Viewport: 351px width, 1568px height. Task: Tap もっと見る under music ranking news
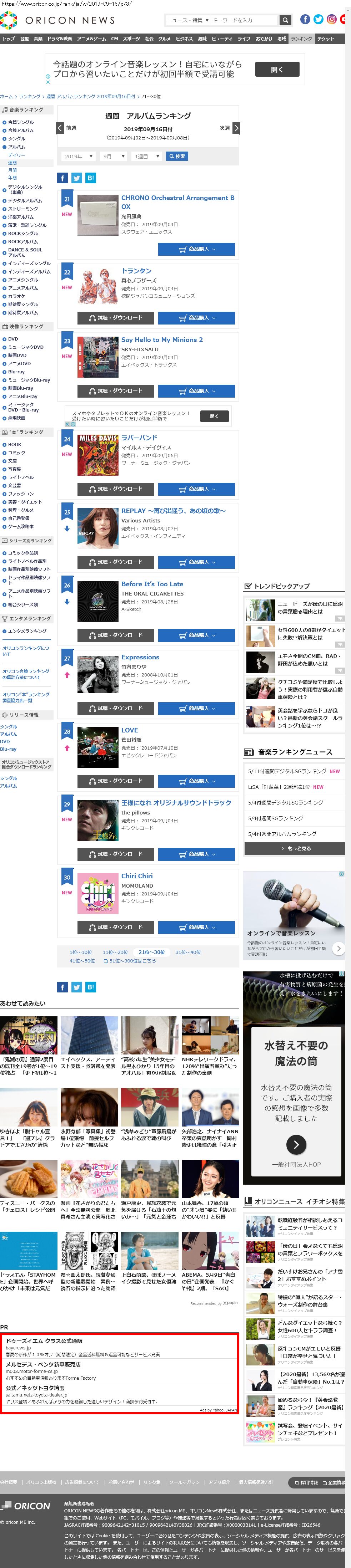pyautogui.click(x=296, y=848)
